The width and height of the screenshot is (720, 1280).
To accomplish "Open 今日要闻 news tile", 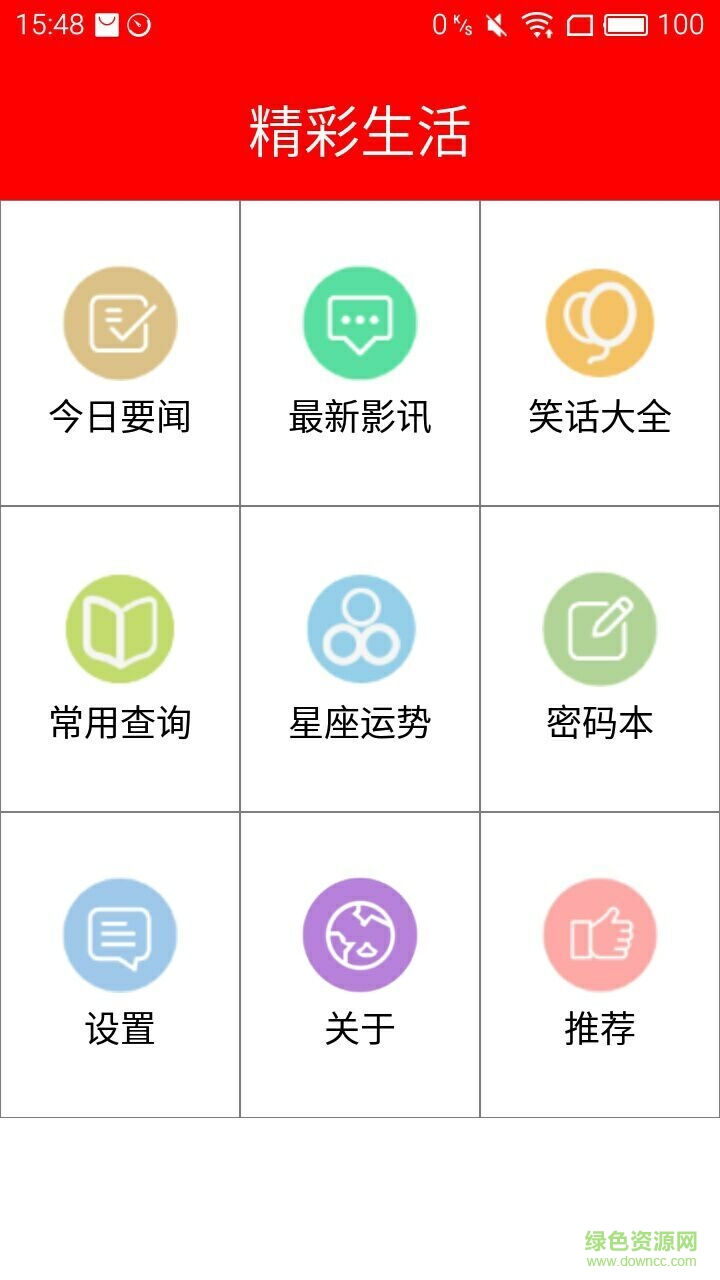I will point(120,353).
